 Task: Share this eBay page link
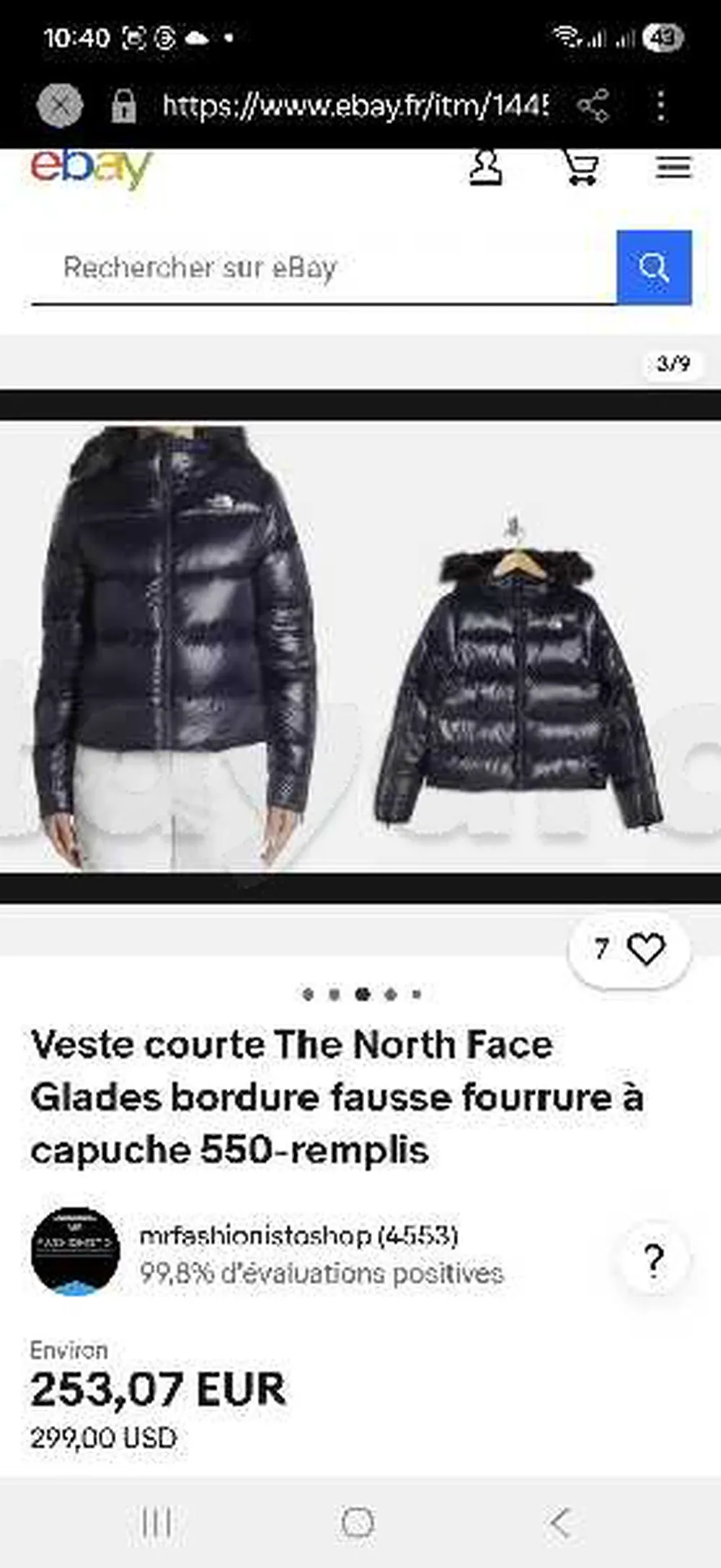pyautogui.click(x=593, y=106)
